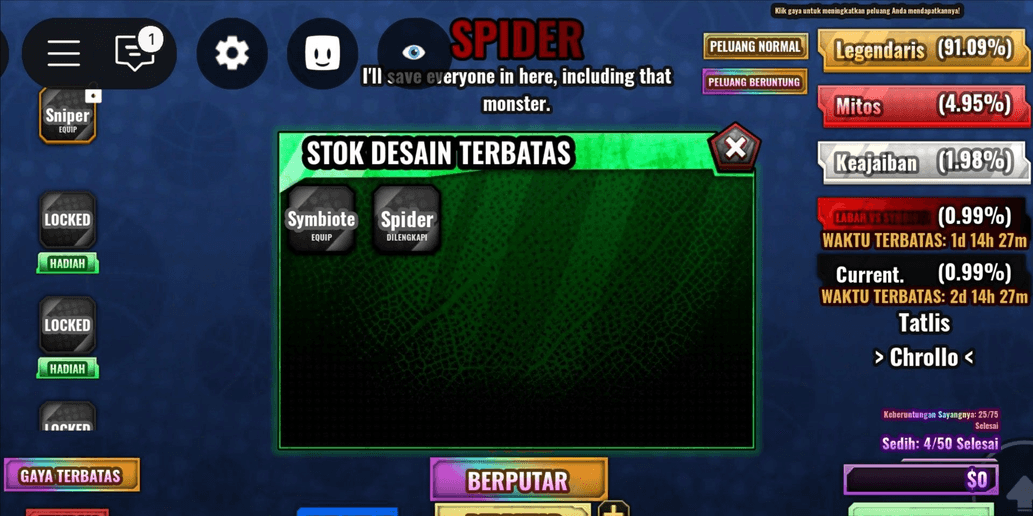Select the Legendaris rarity bar
This screenshot has height=516, width=1033.
[x=923, y=49]
